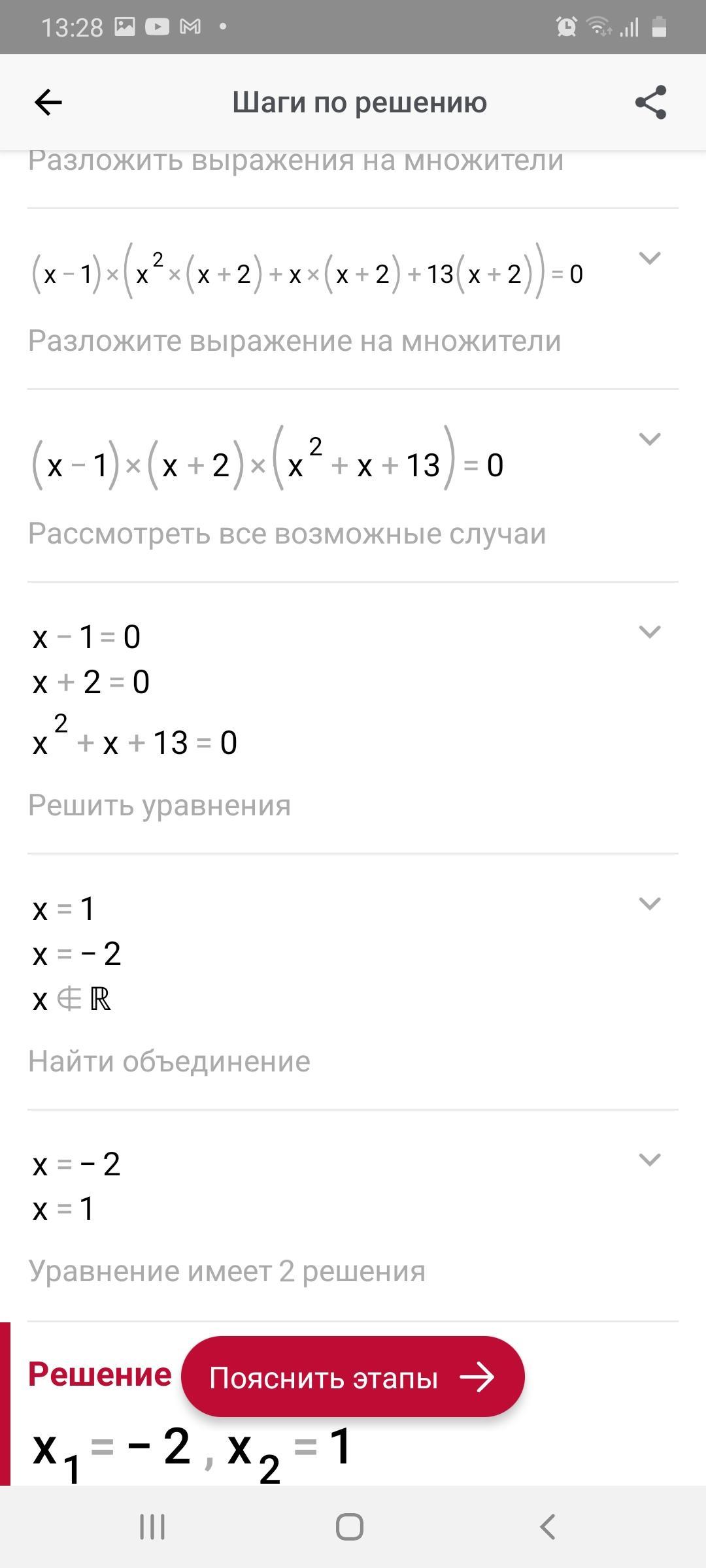Screen dimensions: 706x1568
Task: Open recent apps from navigation bar
Action: [152, 1527]
